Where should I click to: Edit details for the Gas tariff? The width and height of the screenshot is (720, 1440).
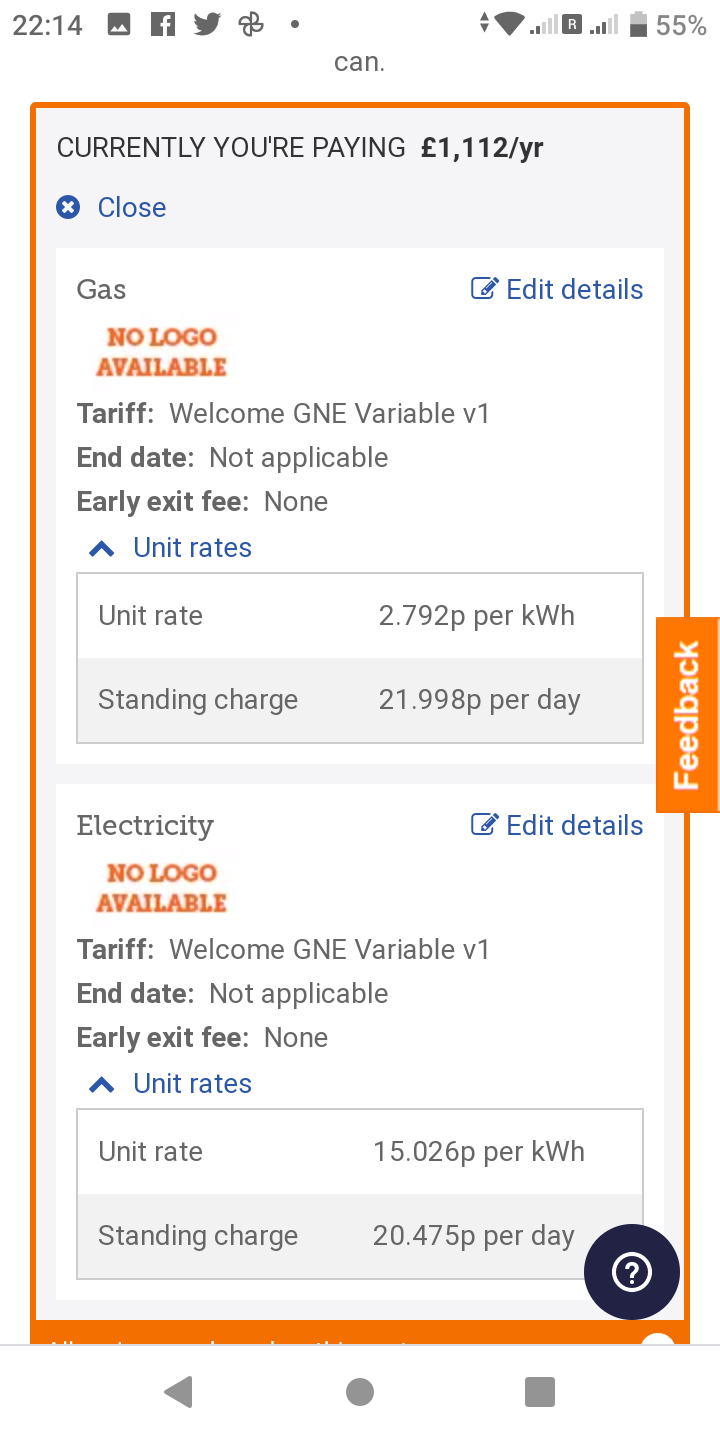(557, 289)
